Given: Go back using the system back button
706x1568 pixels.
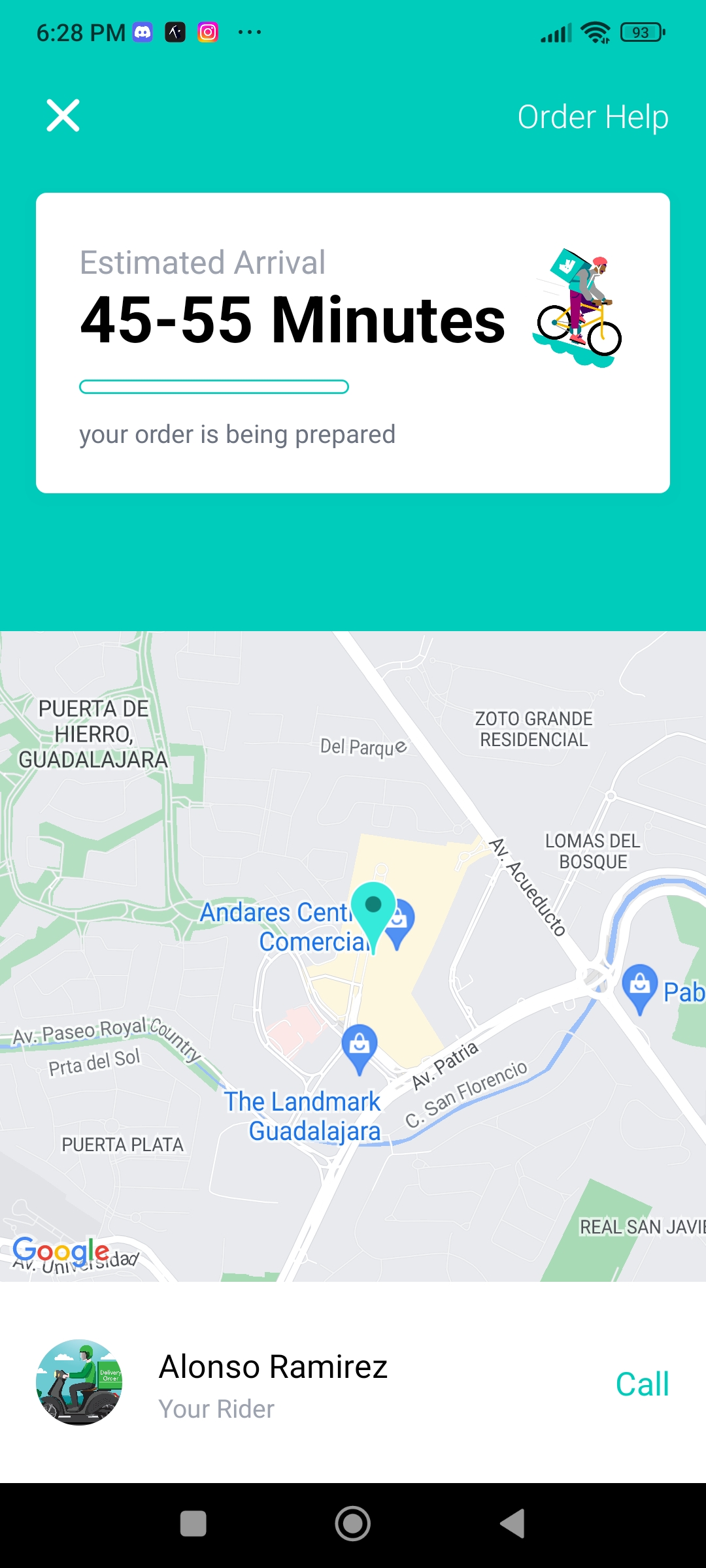Looking at the screenshot, I should click(x=513, y=1524).
